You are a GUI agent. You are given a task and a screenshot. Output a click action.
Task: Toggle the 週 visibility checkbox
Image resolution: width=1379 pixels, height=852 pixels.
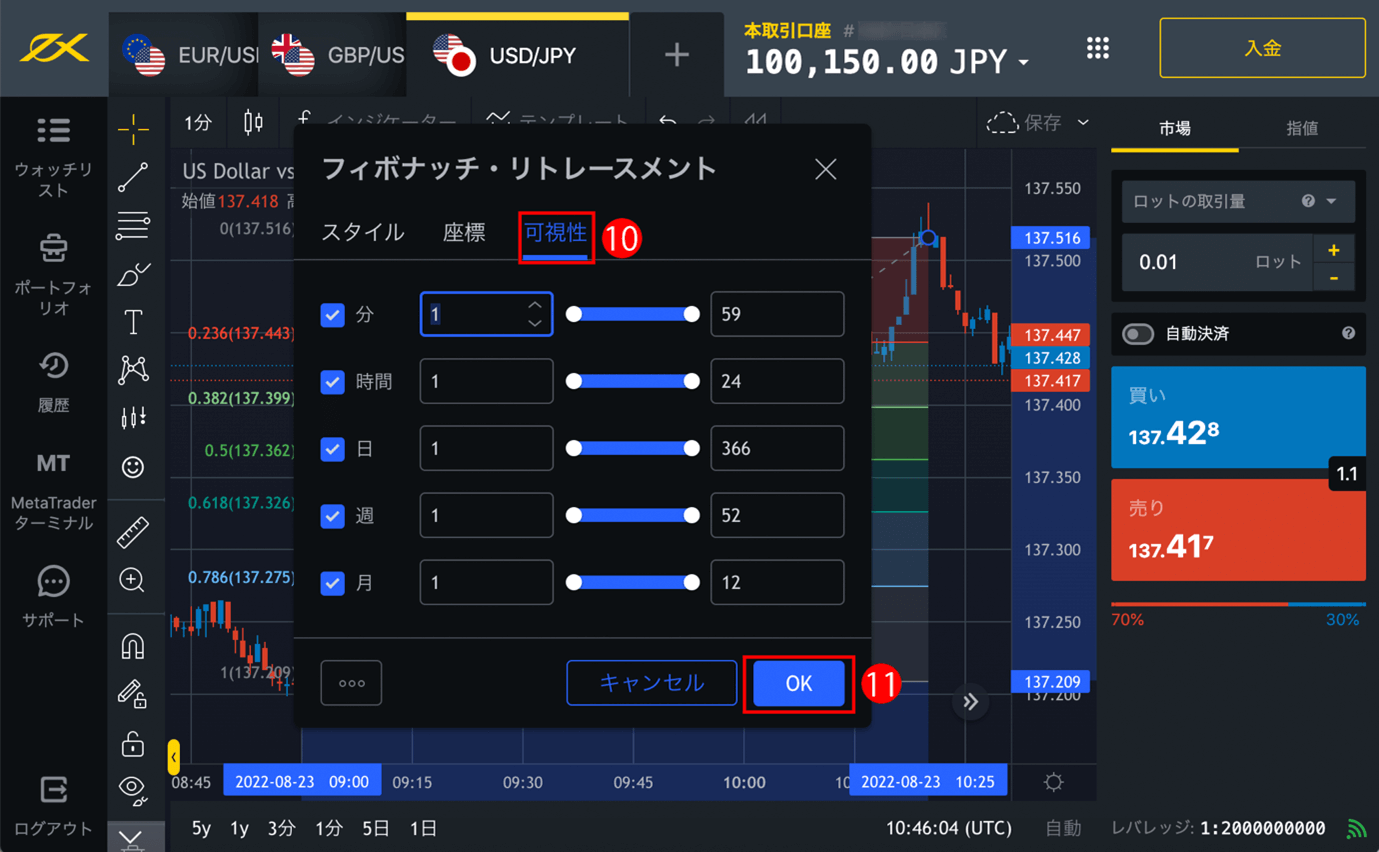(x=333, y=516)
